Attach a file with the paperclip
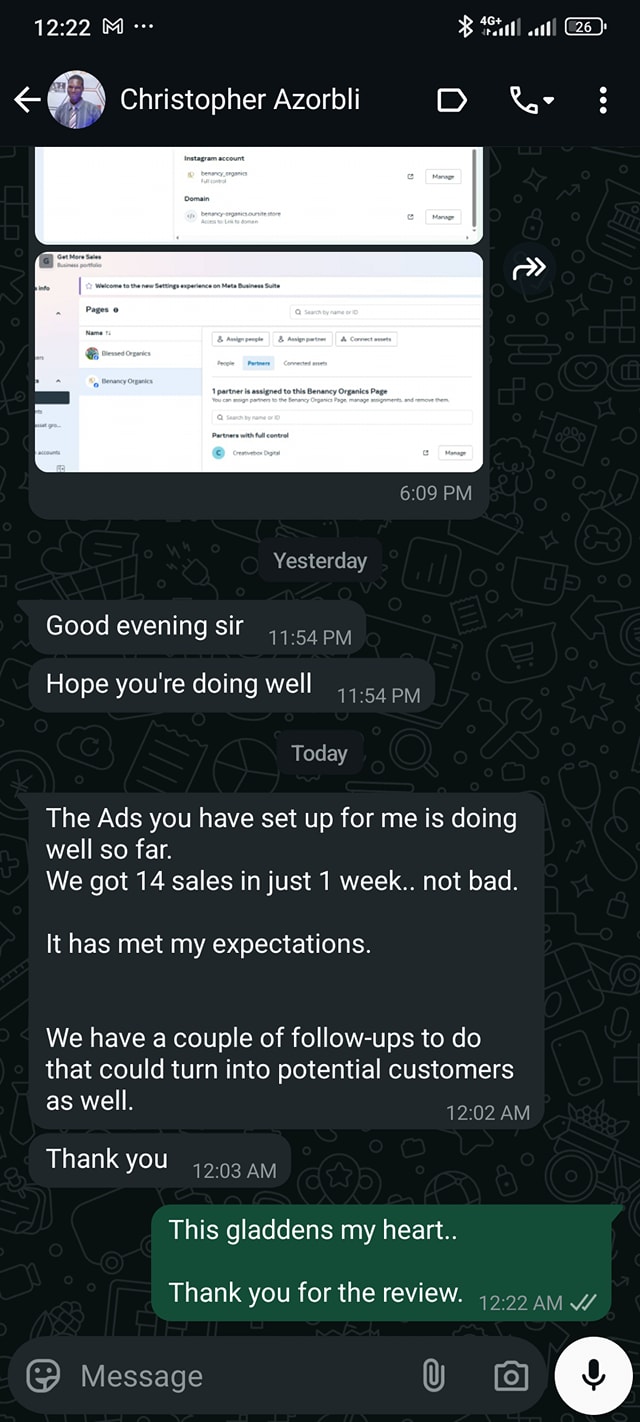The height and width of the screenshot is (1422, 640). click(433, 1377)
